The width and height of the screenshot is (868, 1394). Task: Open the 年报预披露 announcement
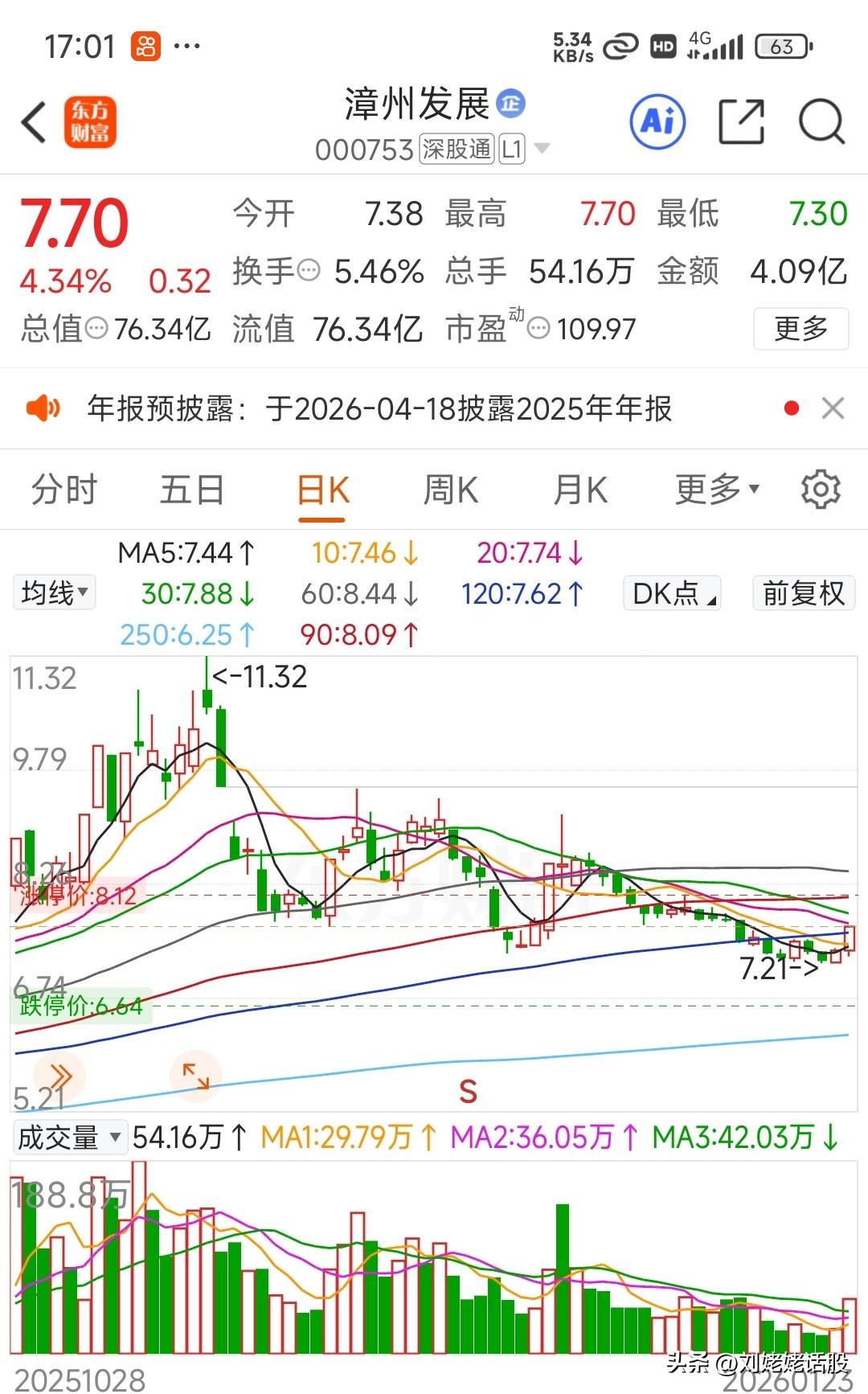click(378, 409)
